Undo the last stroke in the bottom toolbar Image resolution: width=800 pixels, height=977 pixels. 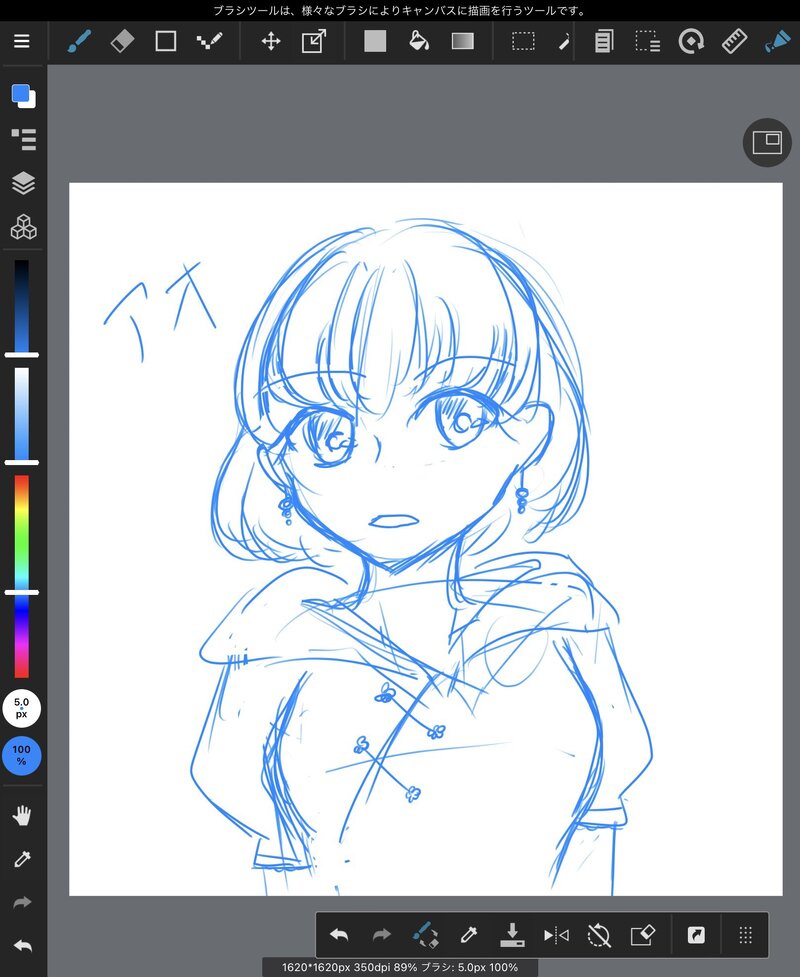[x=339, y=936]
